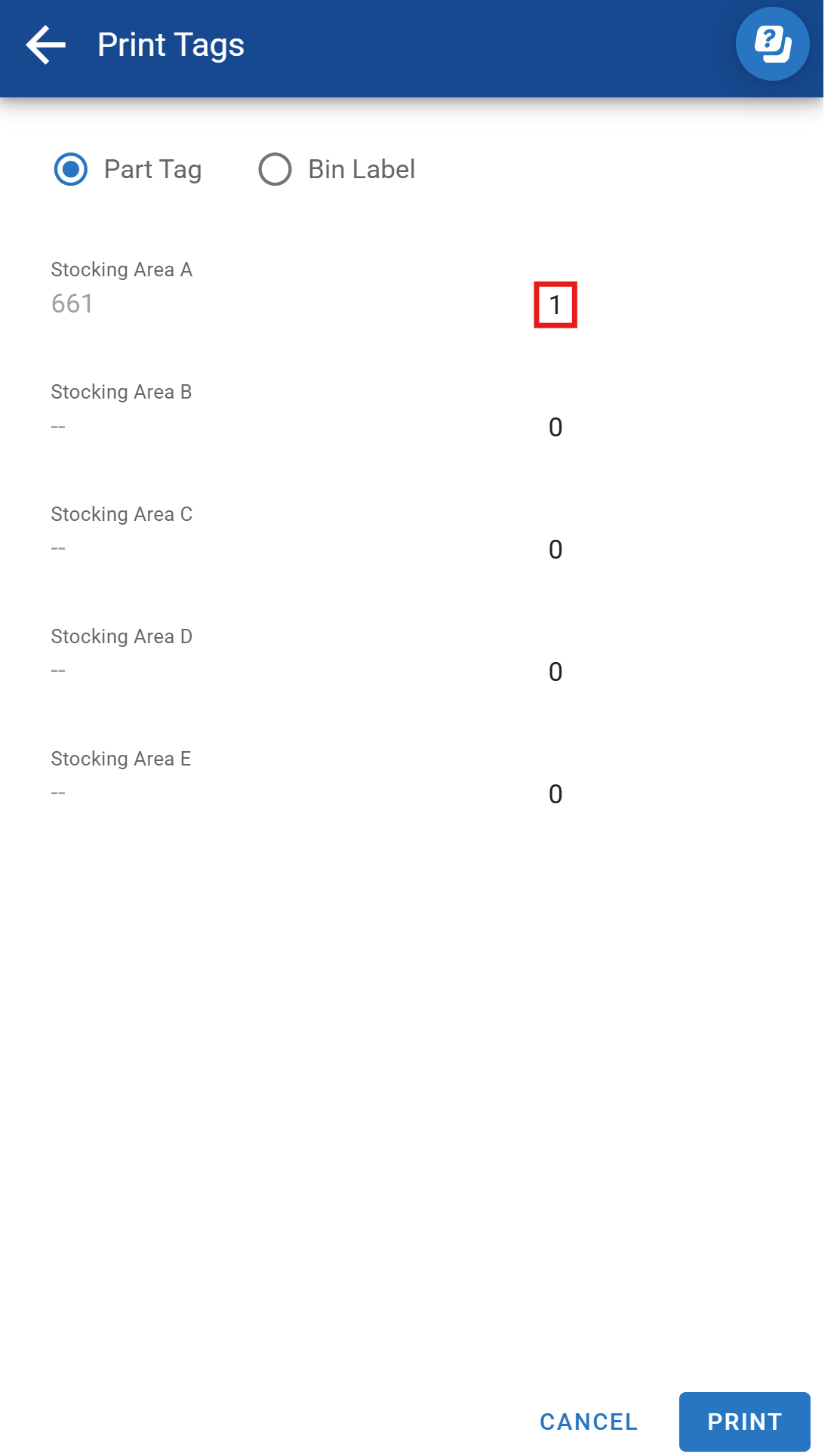Select the Bin Label option
The height and width of the screenshot is (1454, 840).
click(x=275, y=169)
